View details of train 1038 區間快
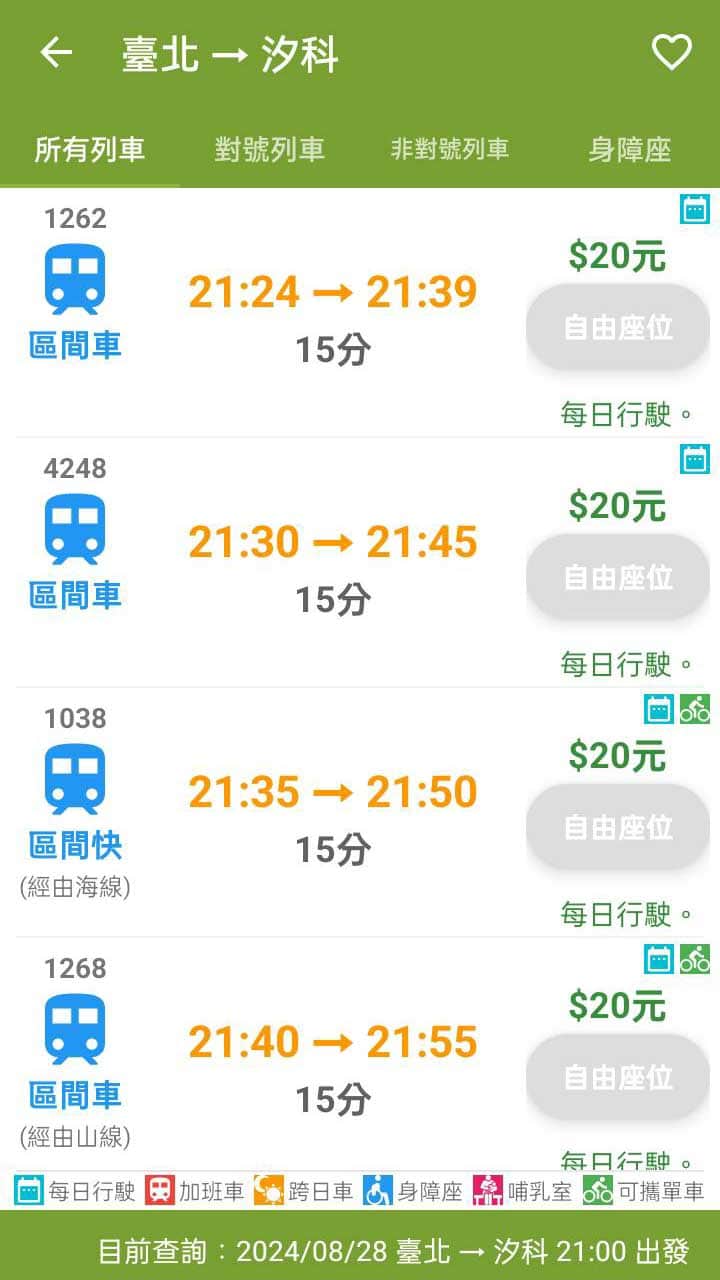 click(360, 813)
